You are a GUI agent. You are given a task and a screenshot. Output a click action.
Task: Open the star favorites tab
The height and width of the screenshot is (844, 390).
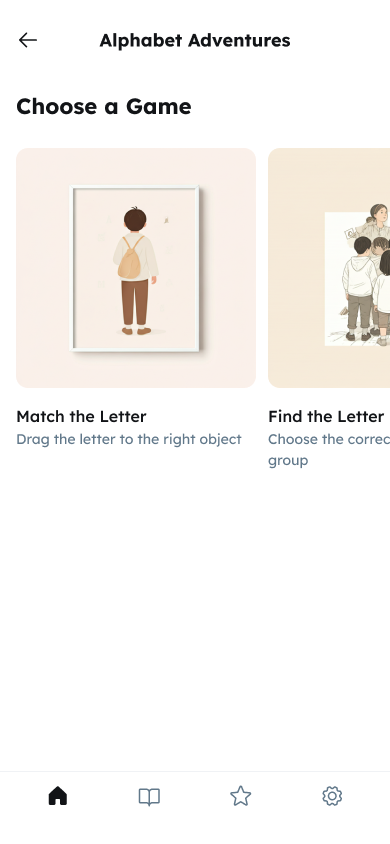(240, 796)
